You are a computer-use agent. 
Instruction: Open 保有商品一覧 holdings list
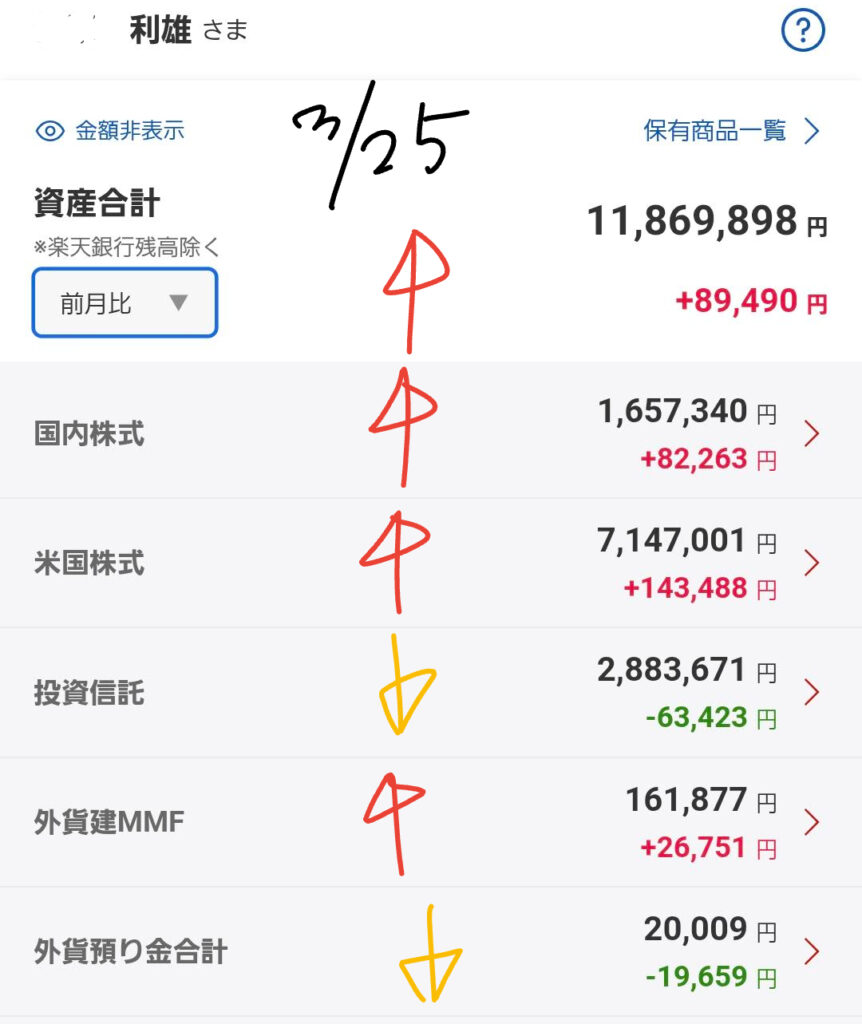tap(731, 131)
